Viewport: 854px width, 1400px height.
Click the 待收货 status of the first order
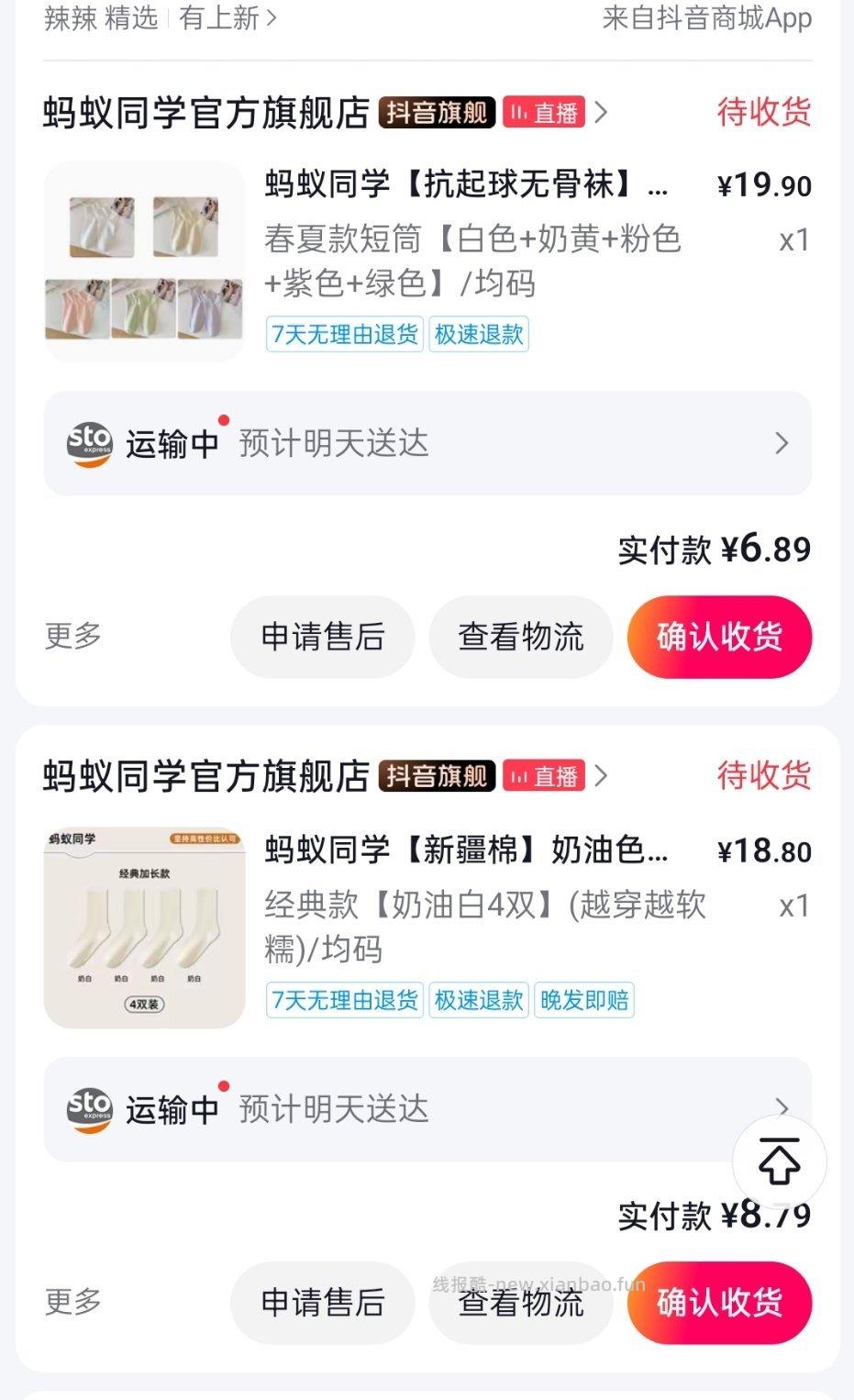[x=763, y=113]
